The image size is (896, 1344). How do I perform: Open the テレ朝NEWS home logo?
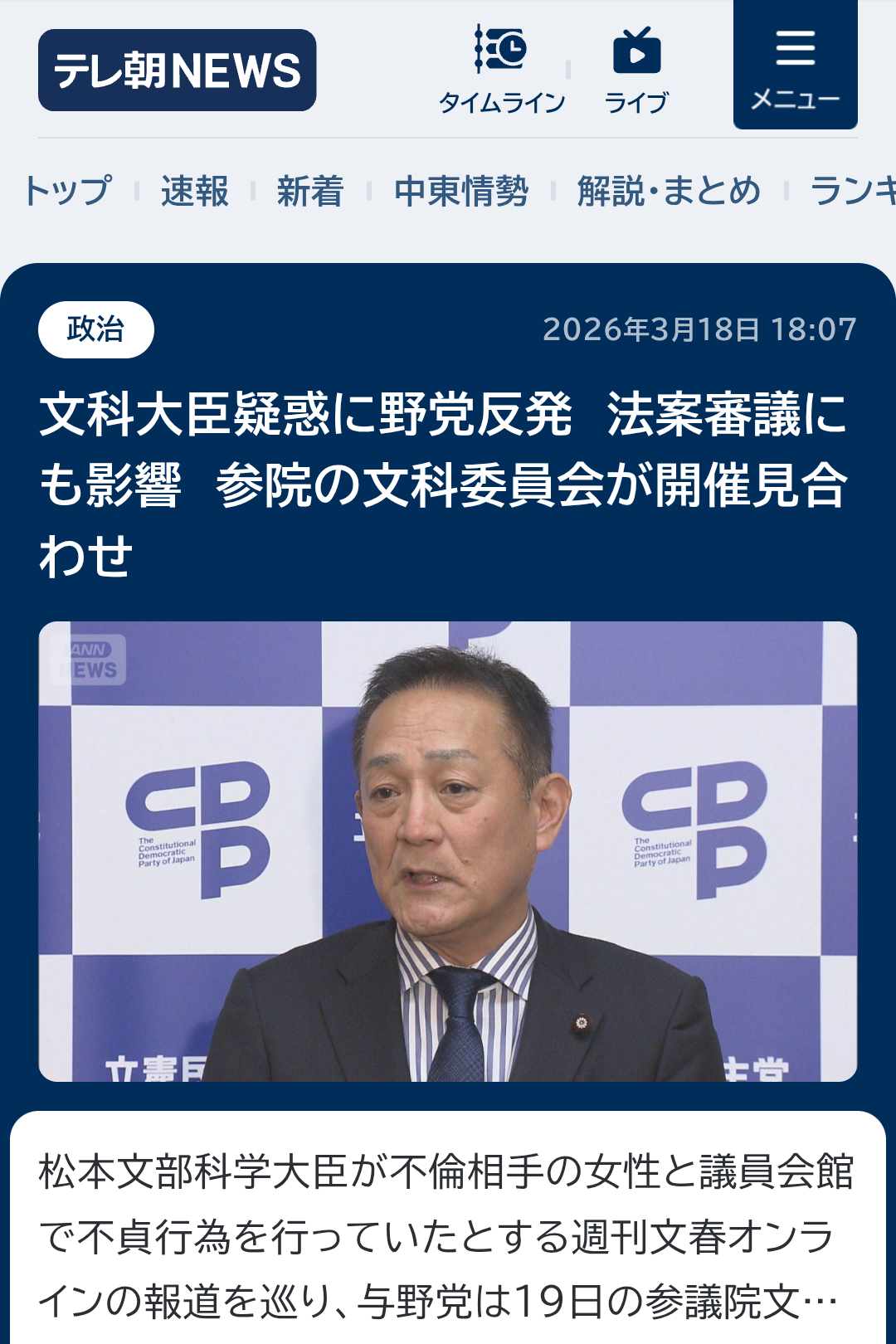(177, 71)
